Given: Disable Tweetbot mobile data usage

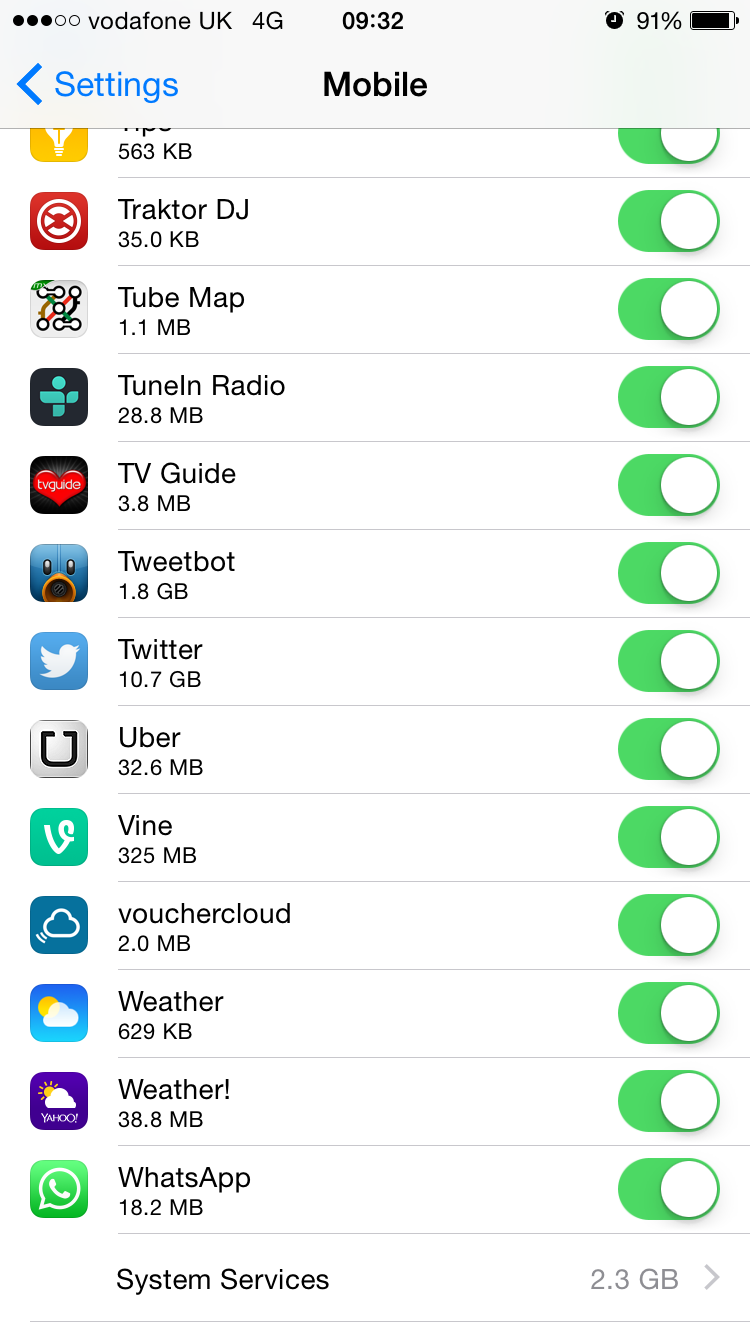Looking at the screenshot, I should point(668,574).
